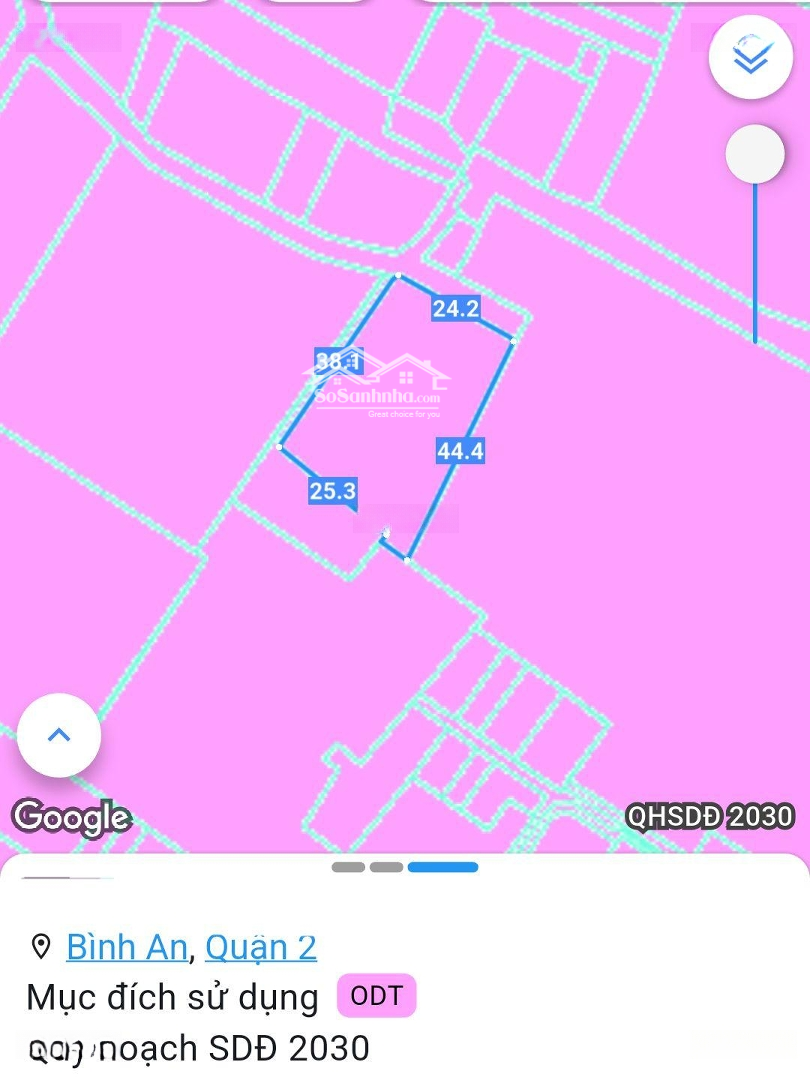Select the white zoom slider handle
This screenshot has width=810, height=1080.
click(754, 154)
